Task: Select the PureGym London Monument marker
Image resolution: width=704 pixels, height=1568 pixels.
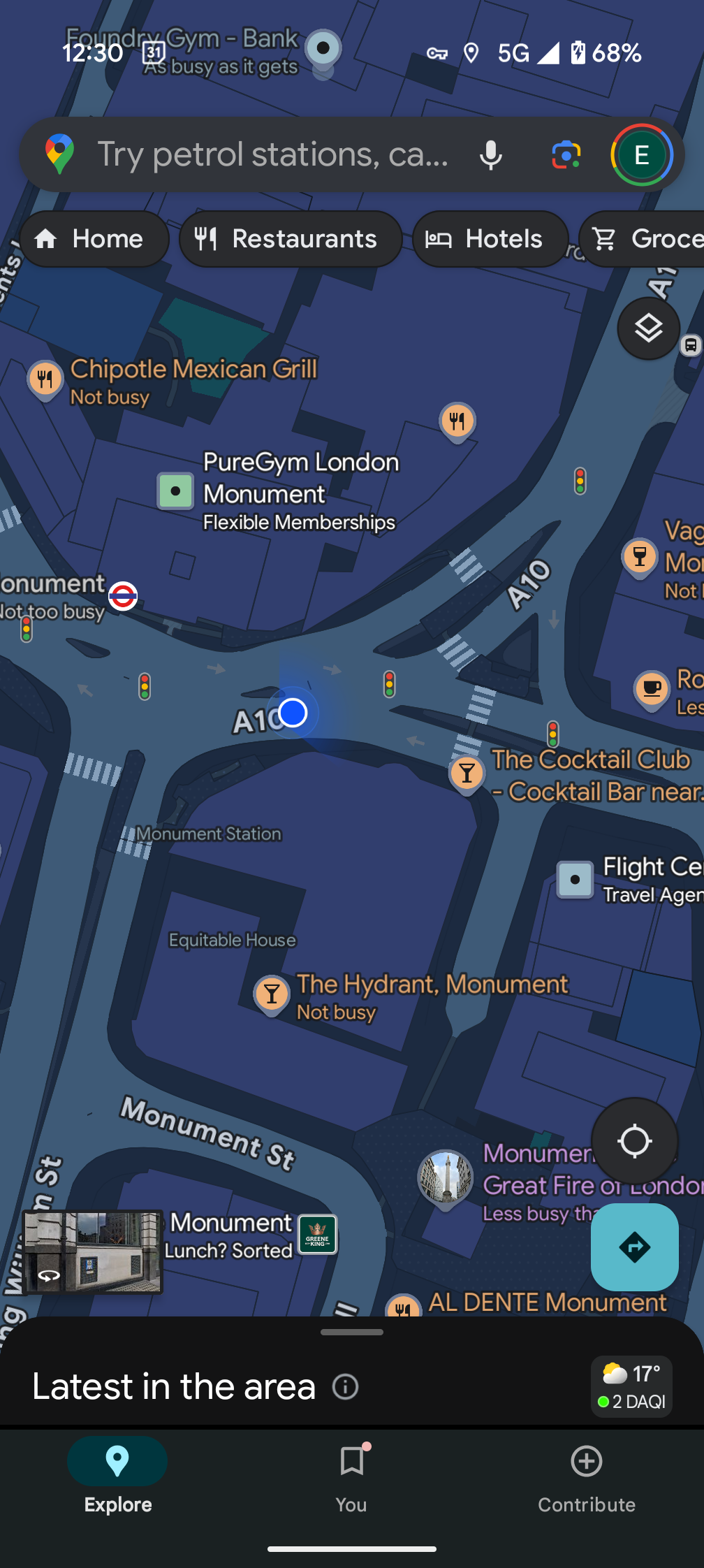Action: [x=175, y=491]
